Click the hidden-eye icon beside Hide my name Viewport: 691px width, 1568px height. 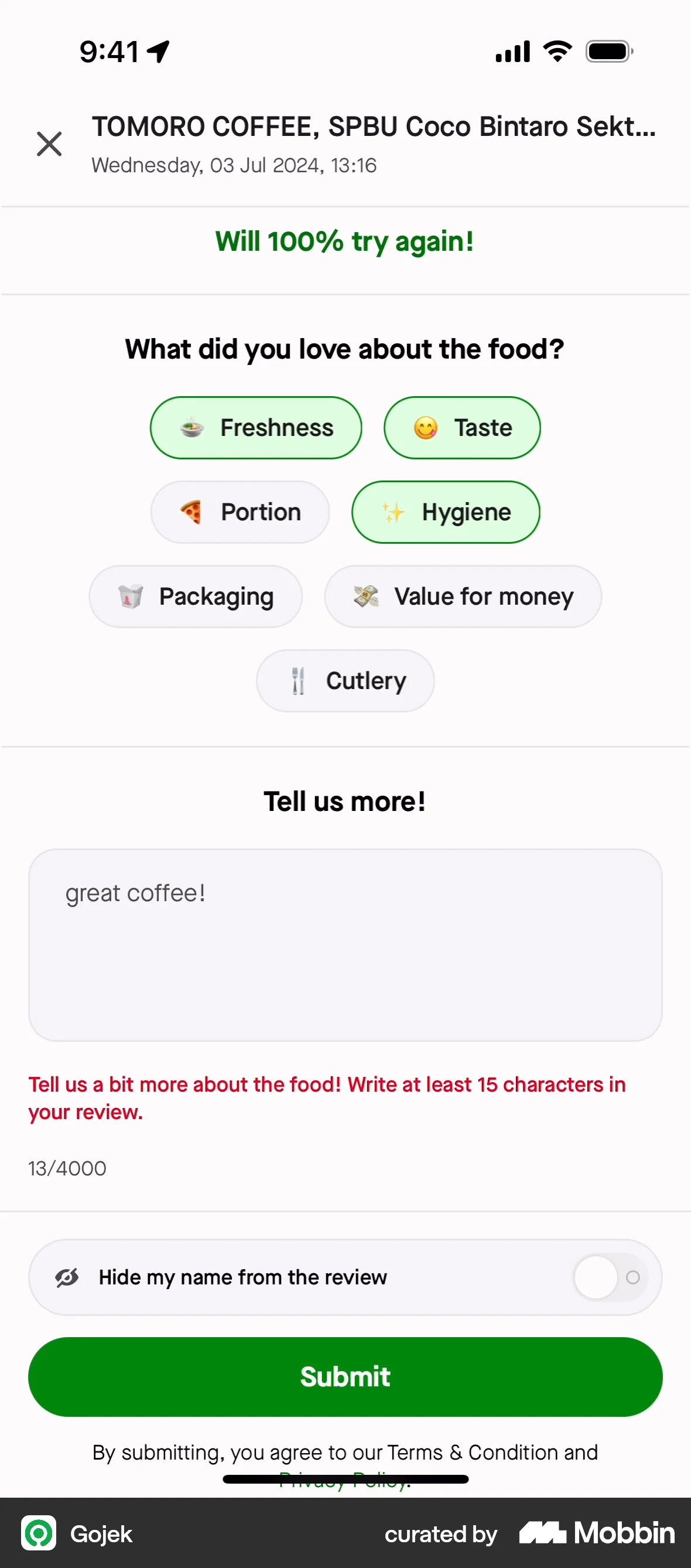point(67,1277)
